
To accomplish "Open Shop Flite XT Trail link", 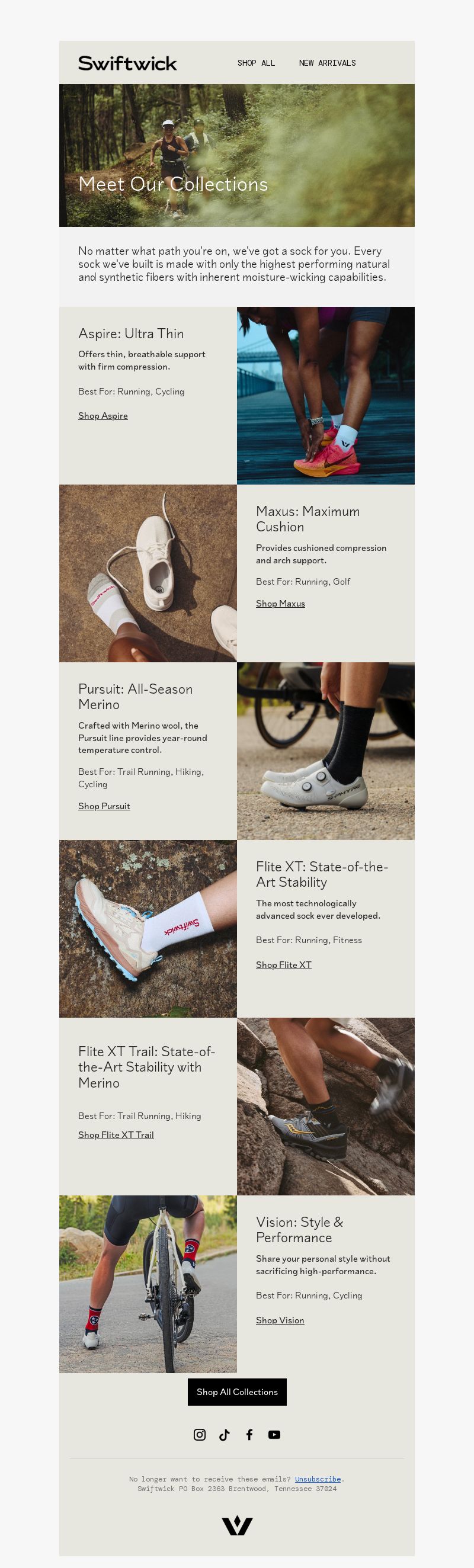I will coord(116,1134).
